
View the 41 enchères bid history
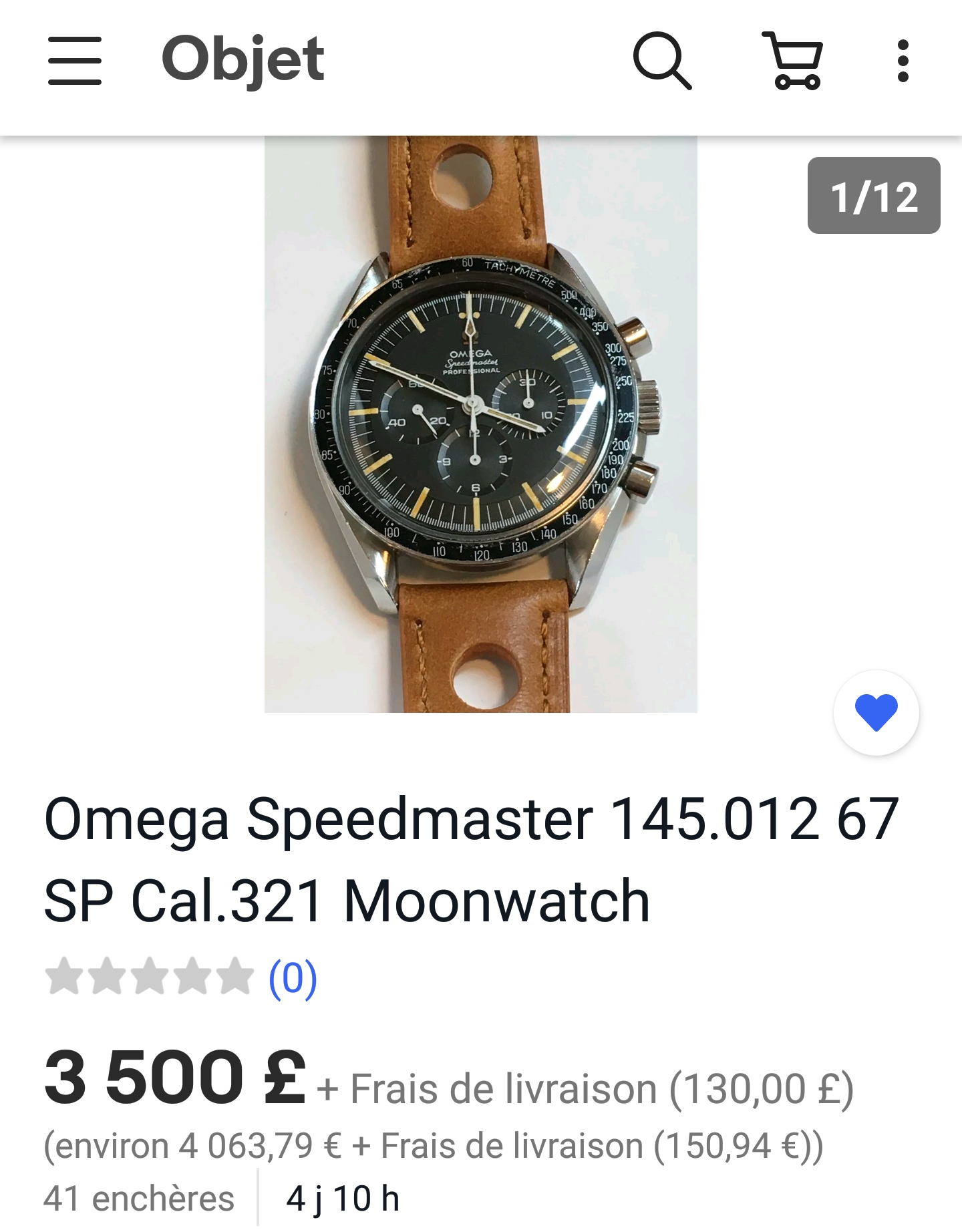click(139, 1199)
